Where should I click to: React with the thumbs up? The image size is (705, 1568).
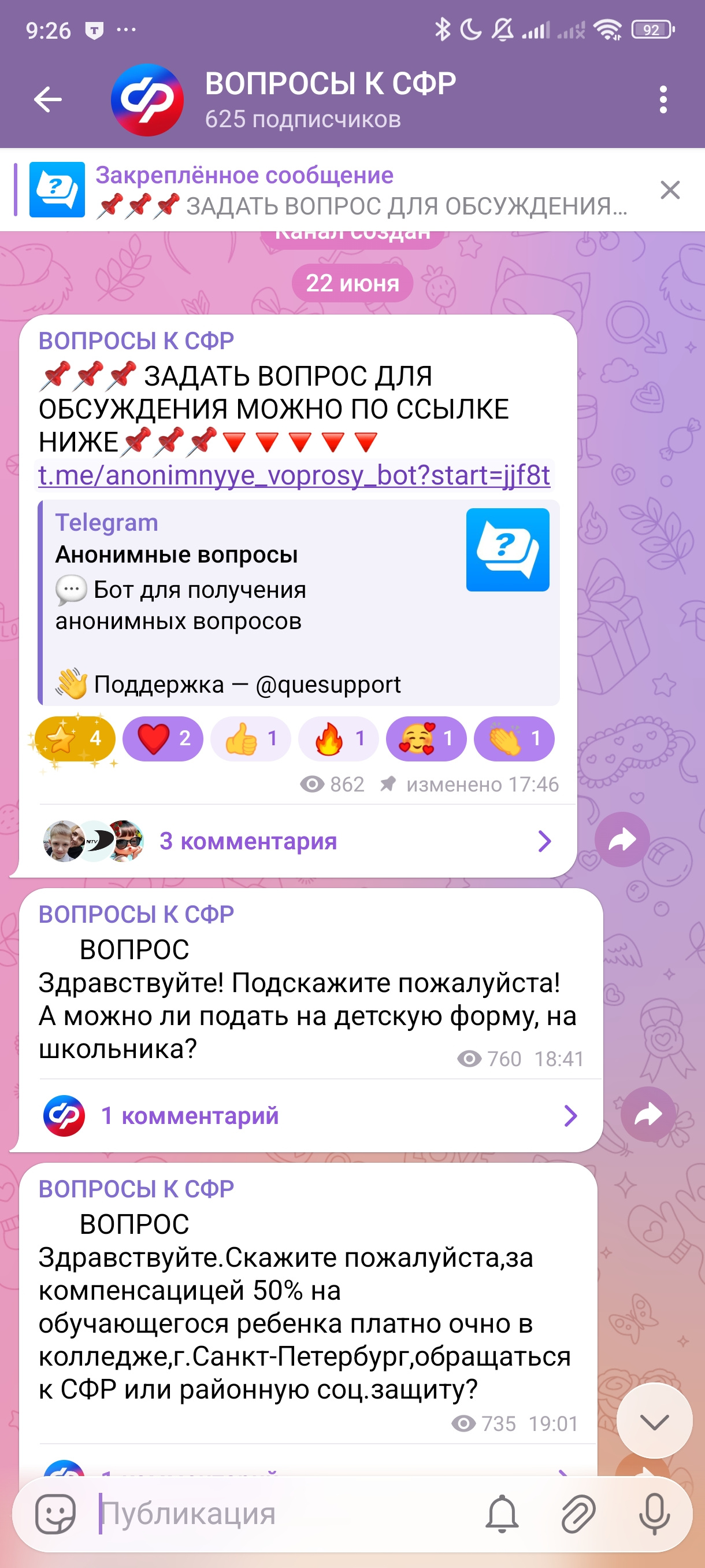tap(250, 738)
